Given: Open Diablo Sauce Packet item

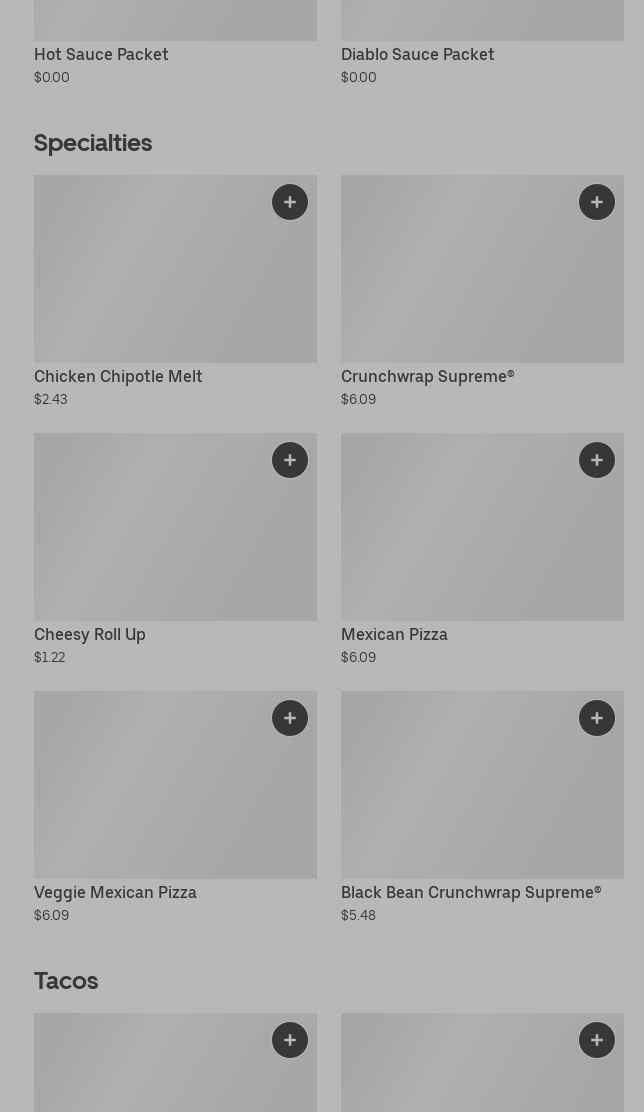Looking at the screenshot, I should (417, 54).
